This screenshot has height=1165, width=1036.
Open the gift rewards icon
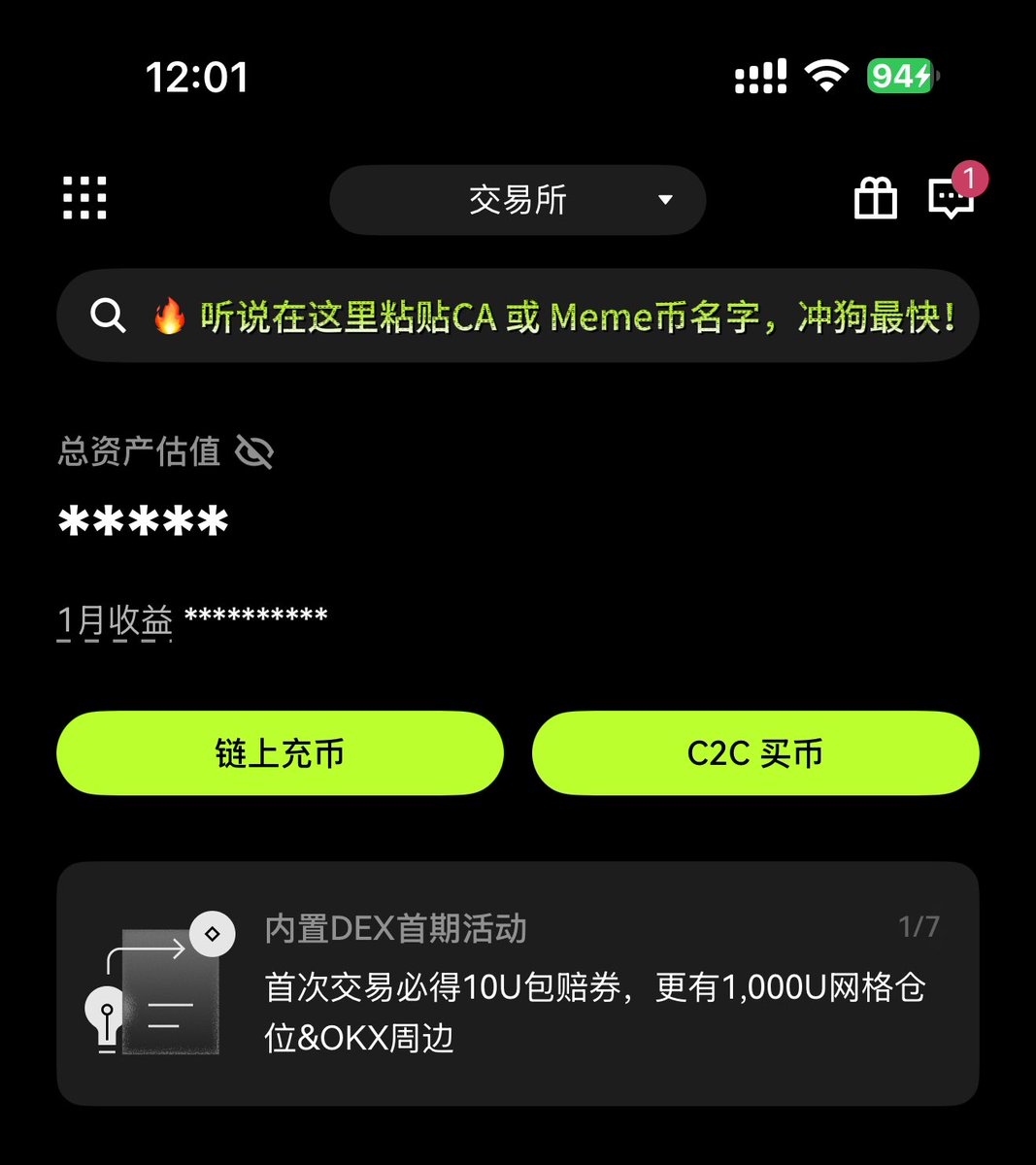pos(875,198)
